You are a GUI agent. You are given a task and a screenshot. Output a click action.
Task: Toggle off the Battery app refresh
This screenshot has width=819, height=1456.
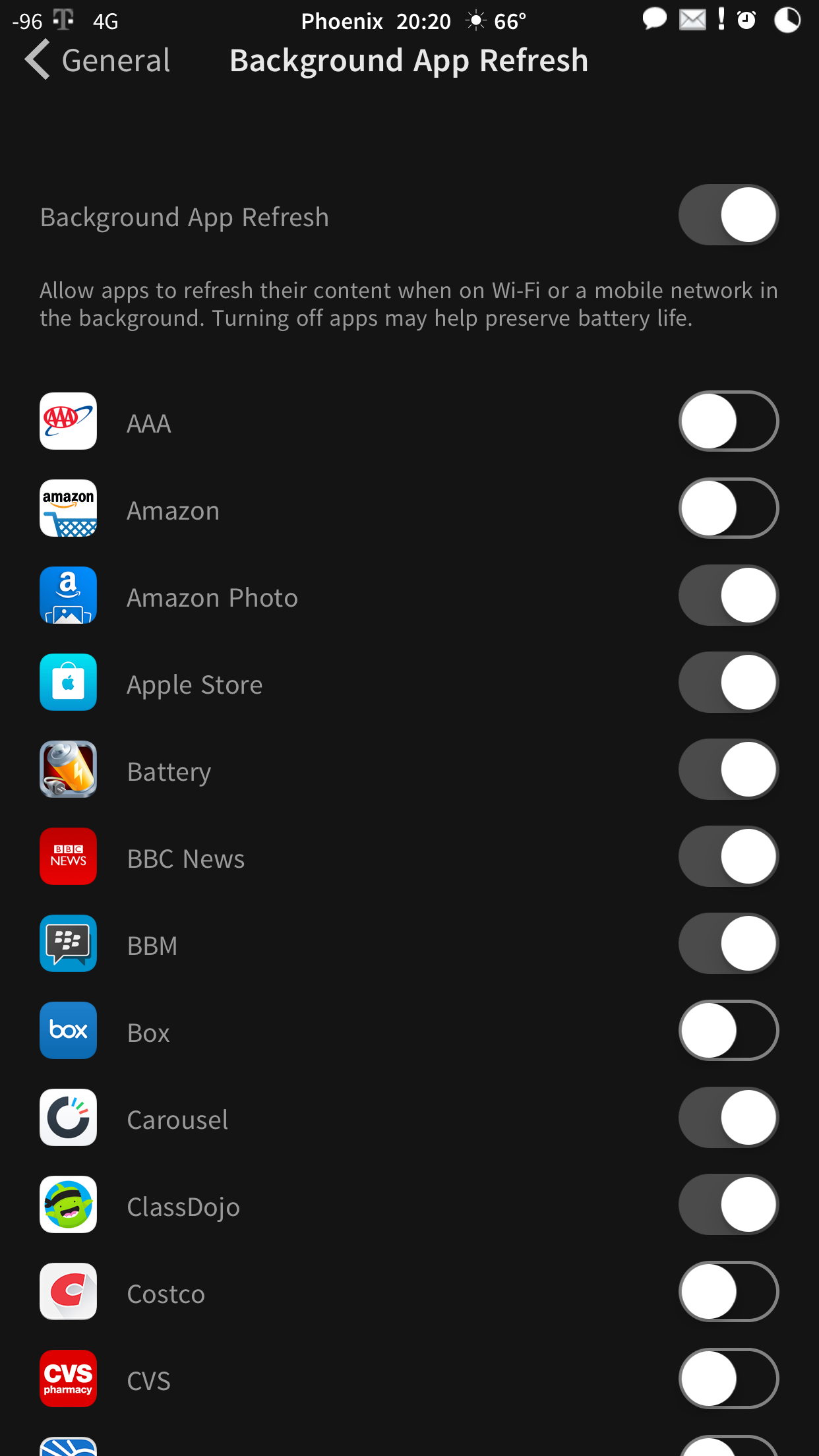click(x=728, y=770)
